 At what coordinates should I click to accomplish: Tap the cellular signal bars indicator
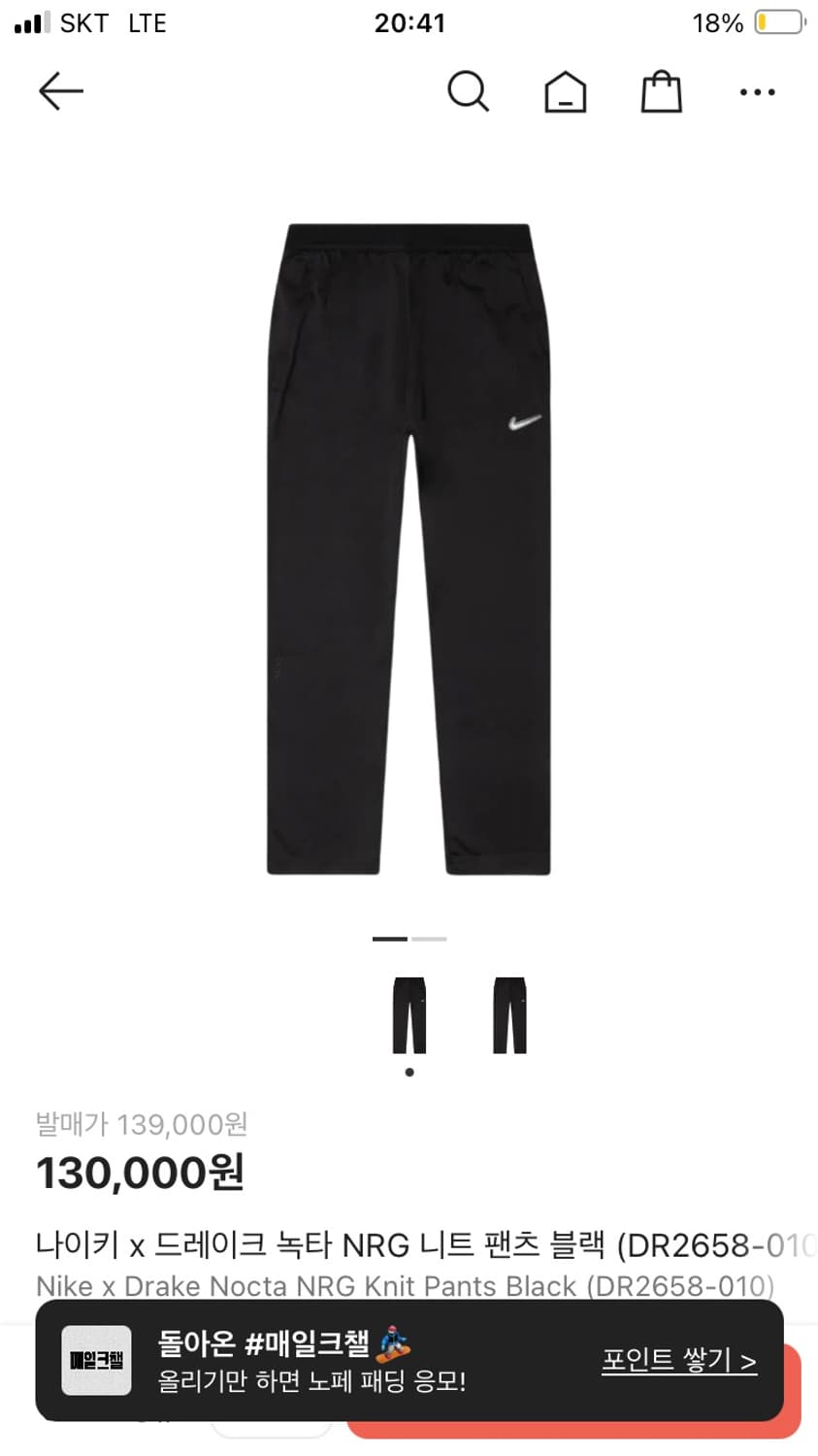[30, 21]
